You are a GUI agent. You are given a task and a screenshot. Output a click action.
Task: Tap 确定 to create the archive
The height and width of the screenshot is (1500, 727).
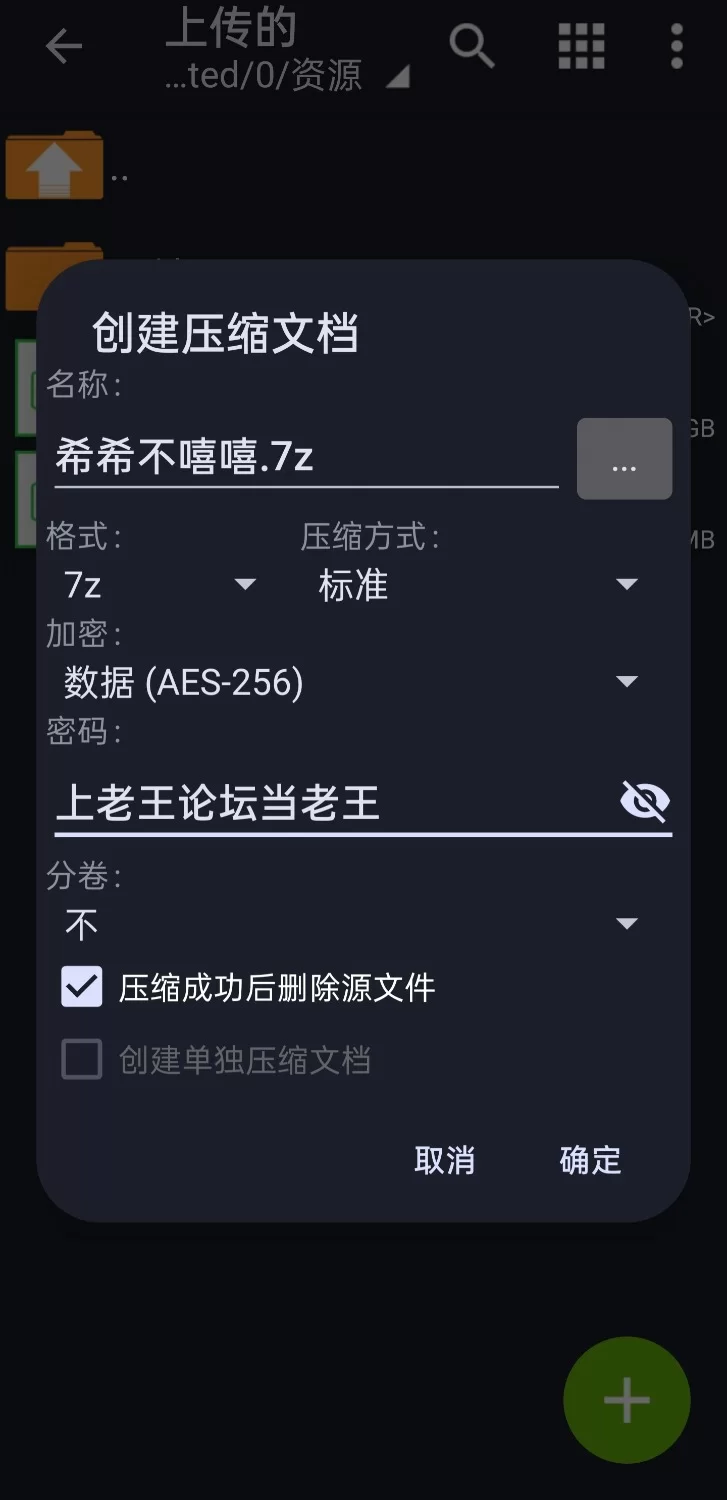tap(590, 1160)
